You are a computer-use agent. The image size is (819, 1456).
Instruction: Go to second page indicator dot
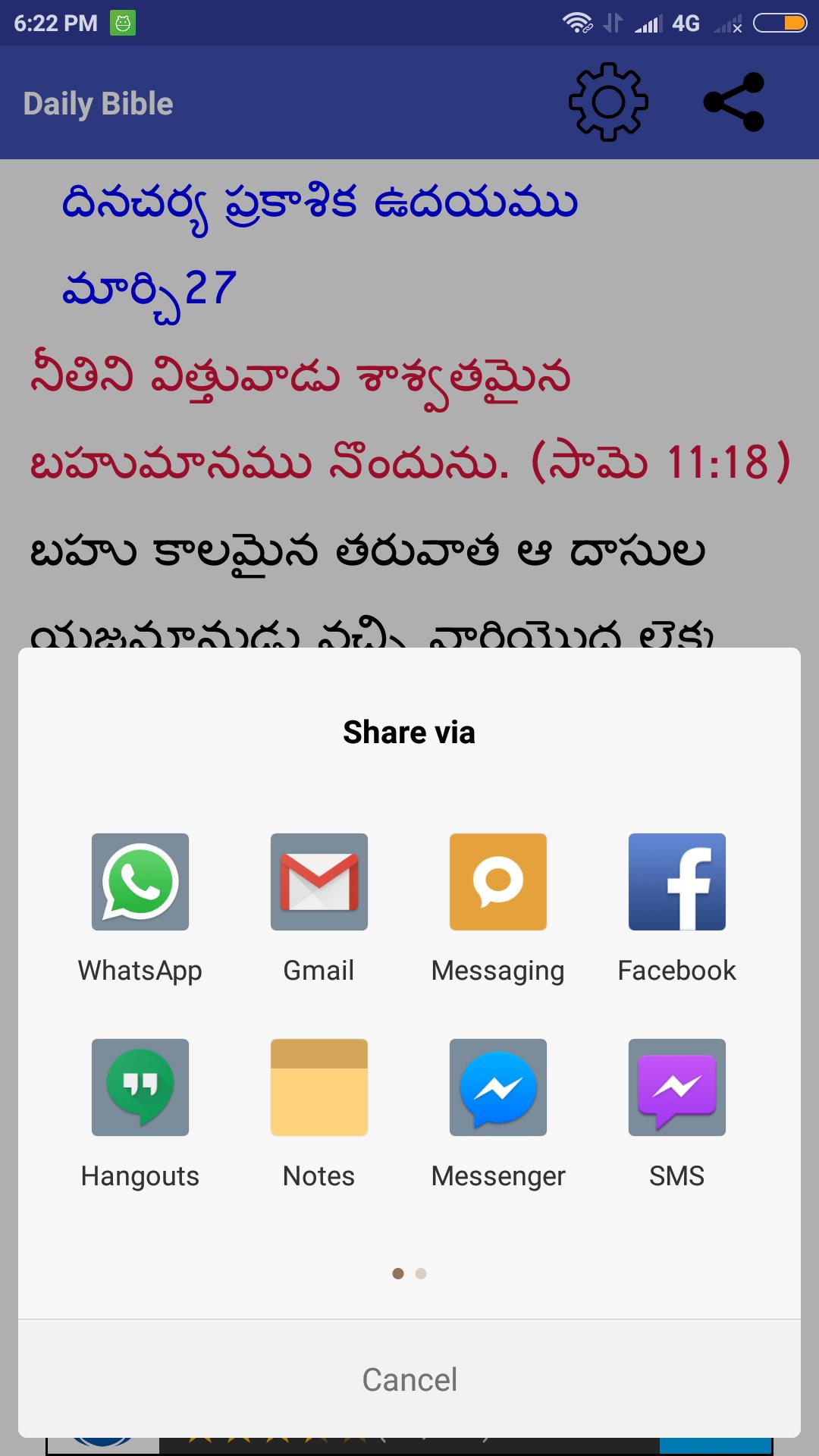(421, 1273)
